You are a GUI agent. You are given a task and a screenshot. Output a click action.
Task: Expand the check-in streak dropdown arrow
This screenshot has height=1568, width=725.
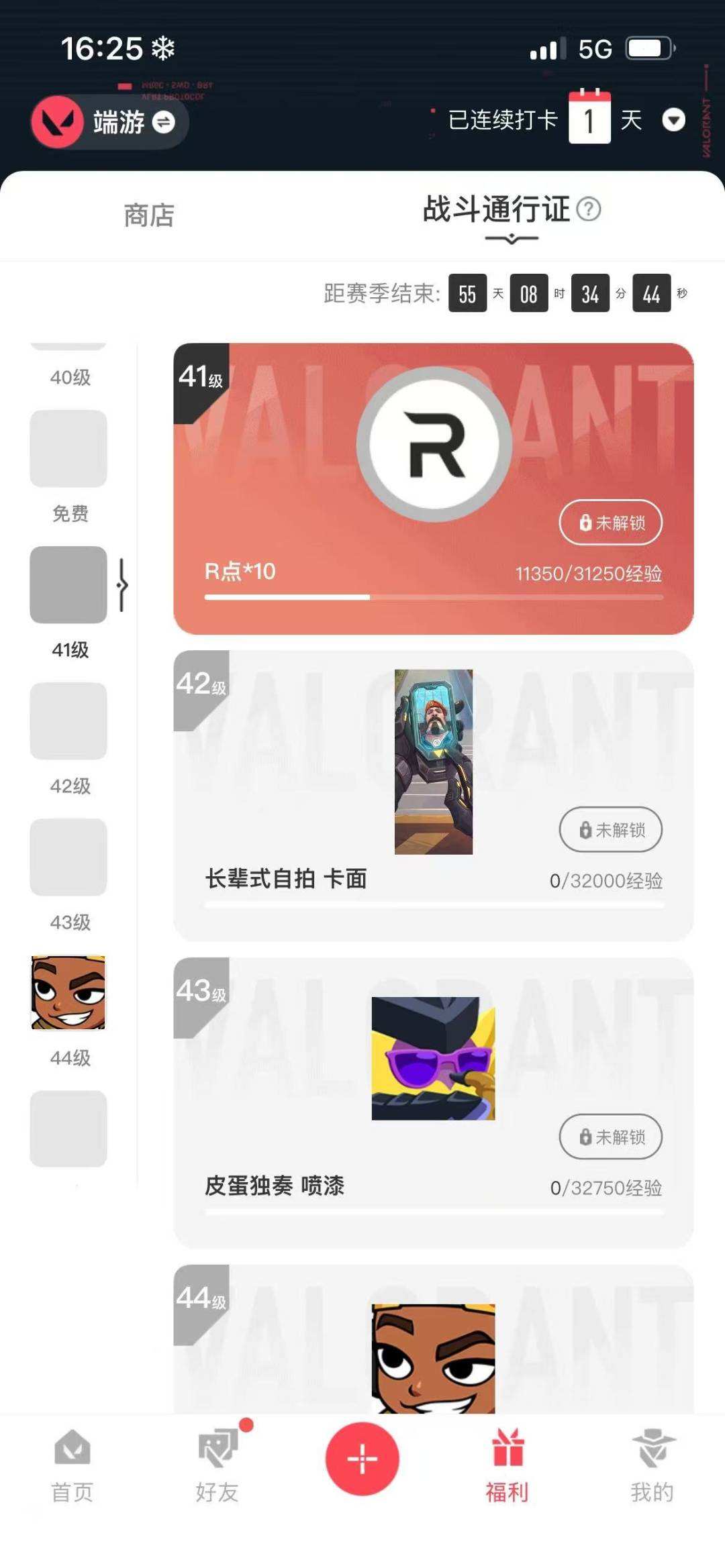click(x=673, y=120)
